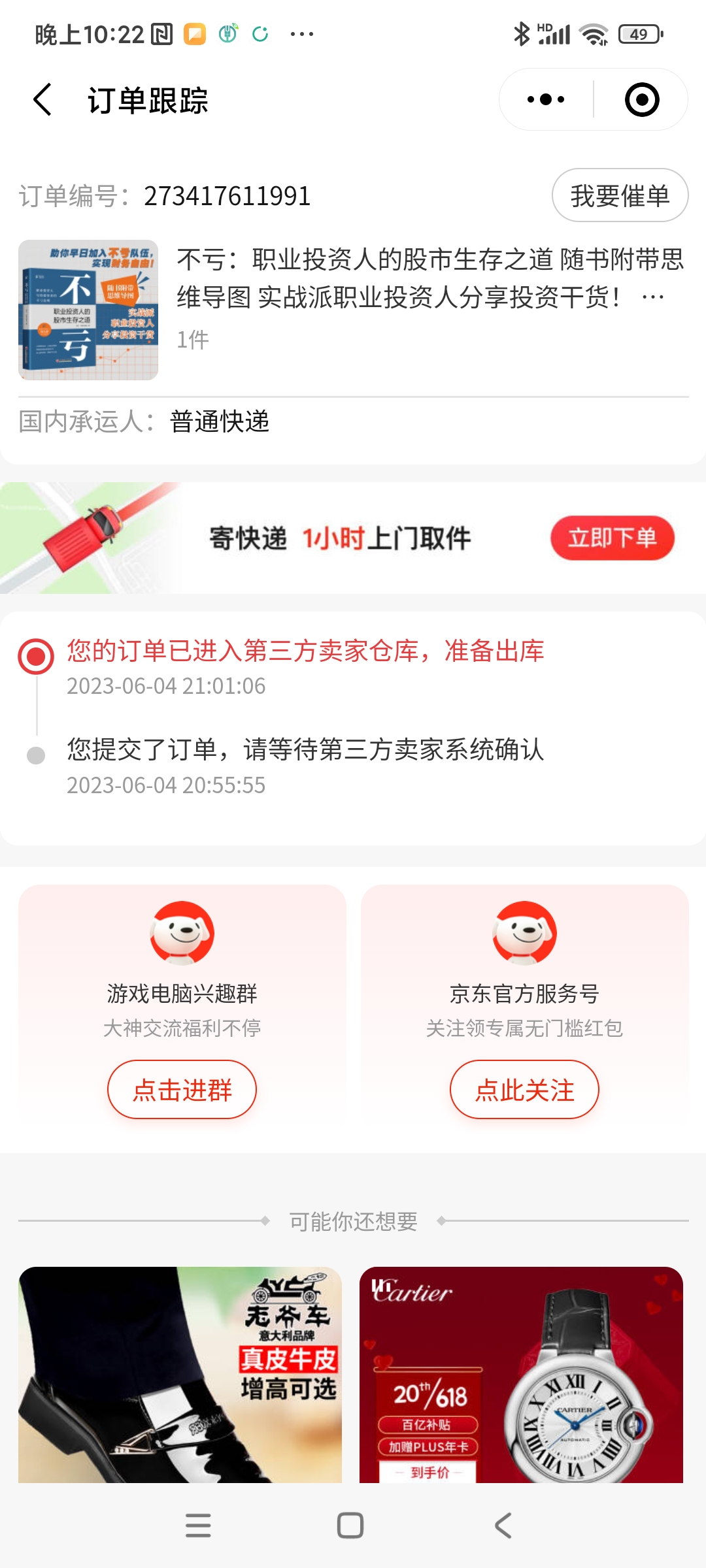Tap 我要催单 to expedite the order
The height and width of the screenshot is (1568, 706).
(x=620, y=195)
